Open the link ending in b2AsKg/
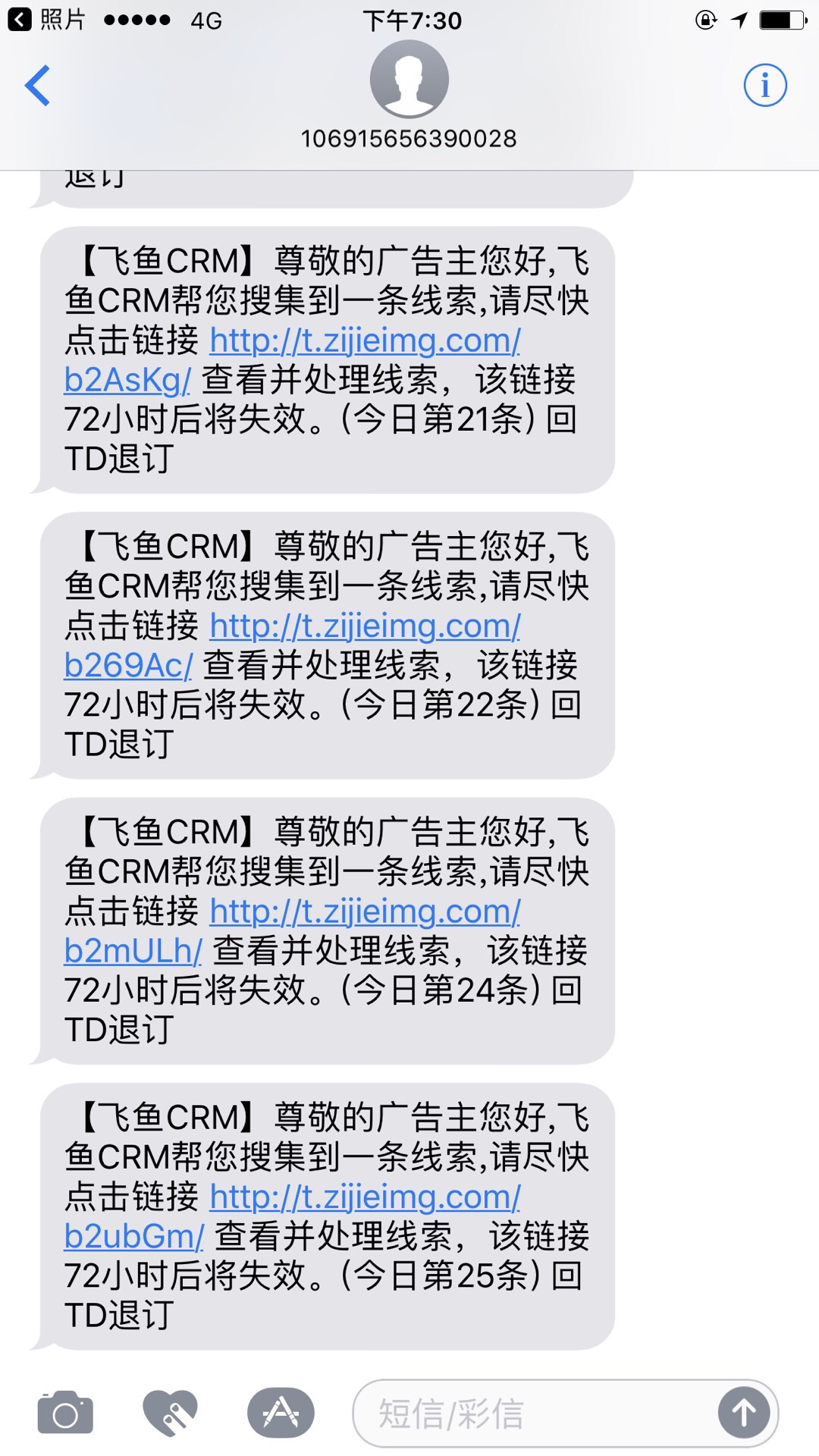819x1456 pixels. point(365,341)
